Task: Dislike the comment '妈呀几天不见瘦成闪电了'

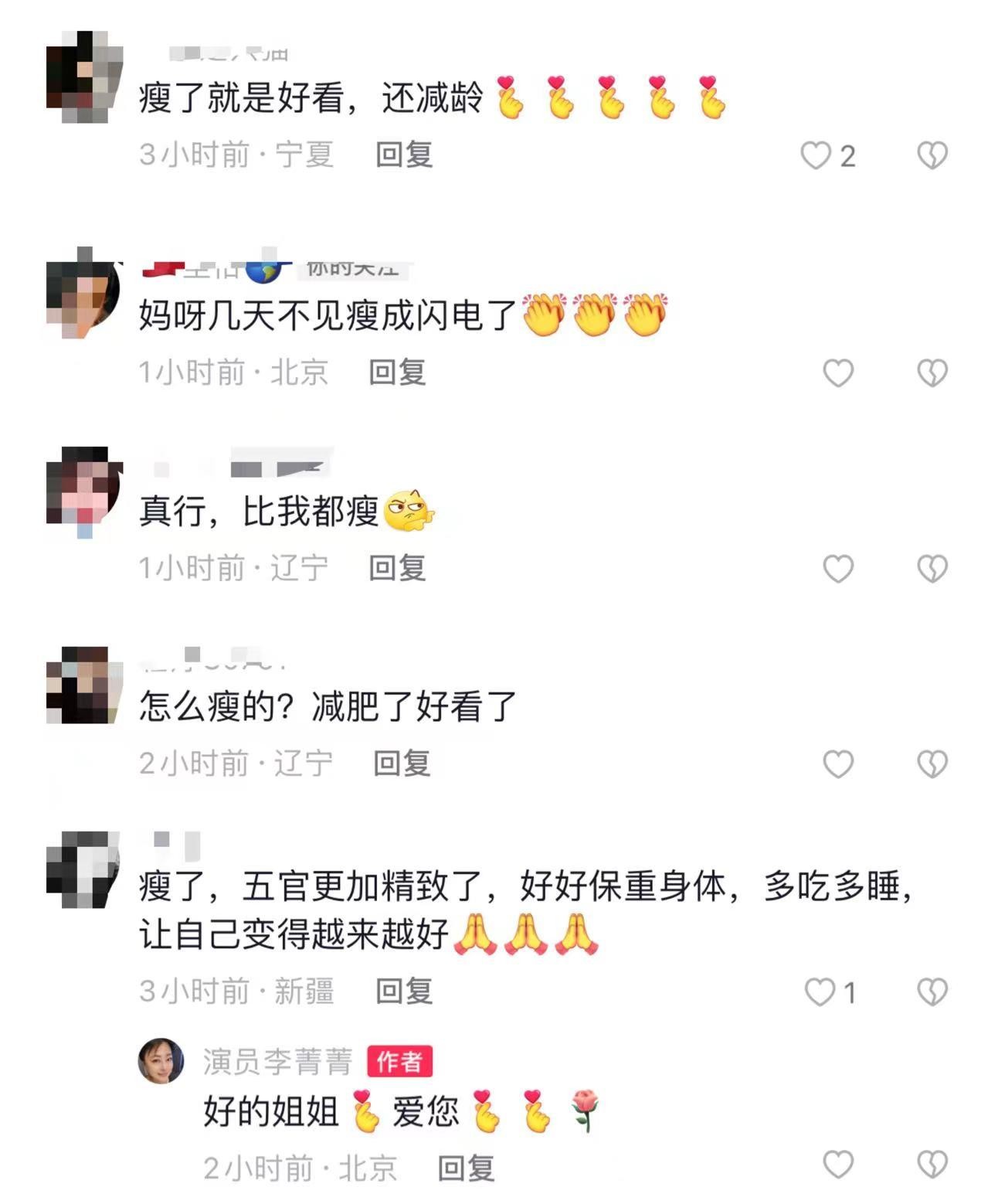Action: 932,373
